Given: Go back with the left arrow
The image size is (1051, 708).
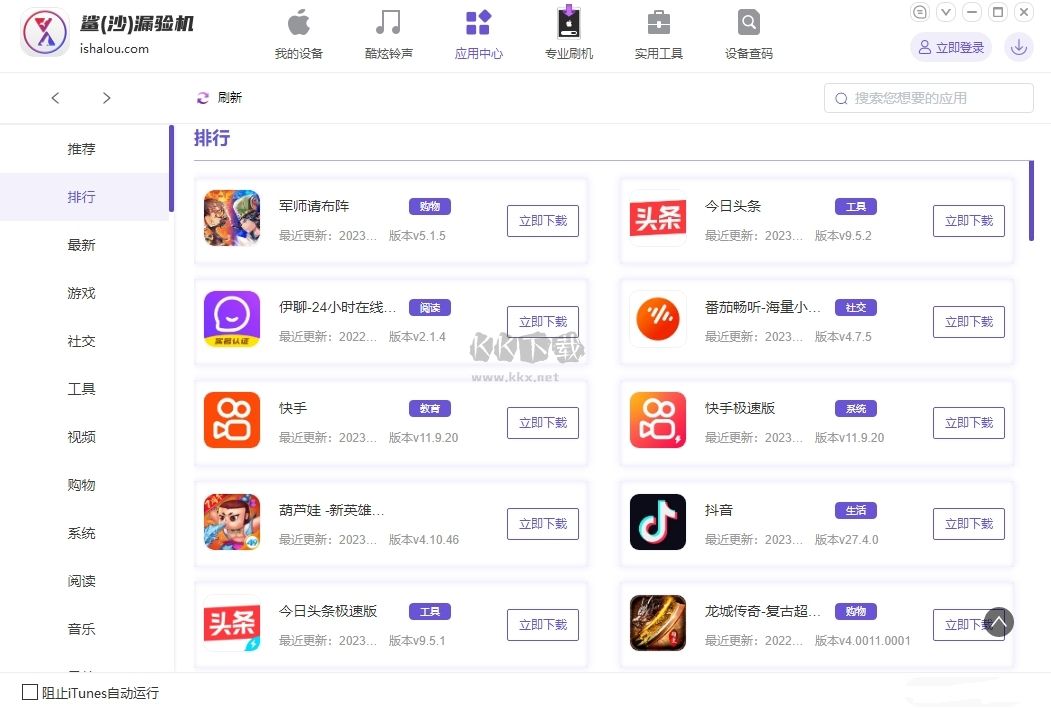Looking at the screenshot, I should (55, 98).
